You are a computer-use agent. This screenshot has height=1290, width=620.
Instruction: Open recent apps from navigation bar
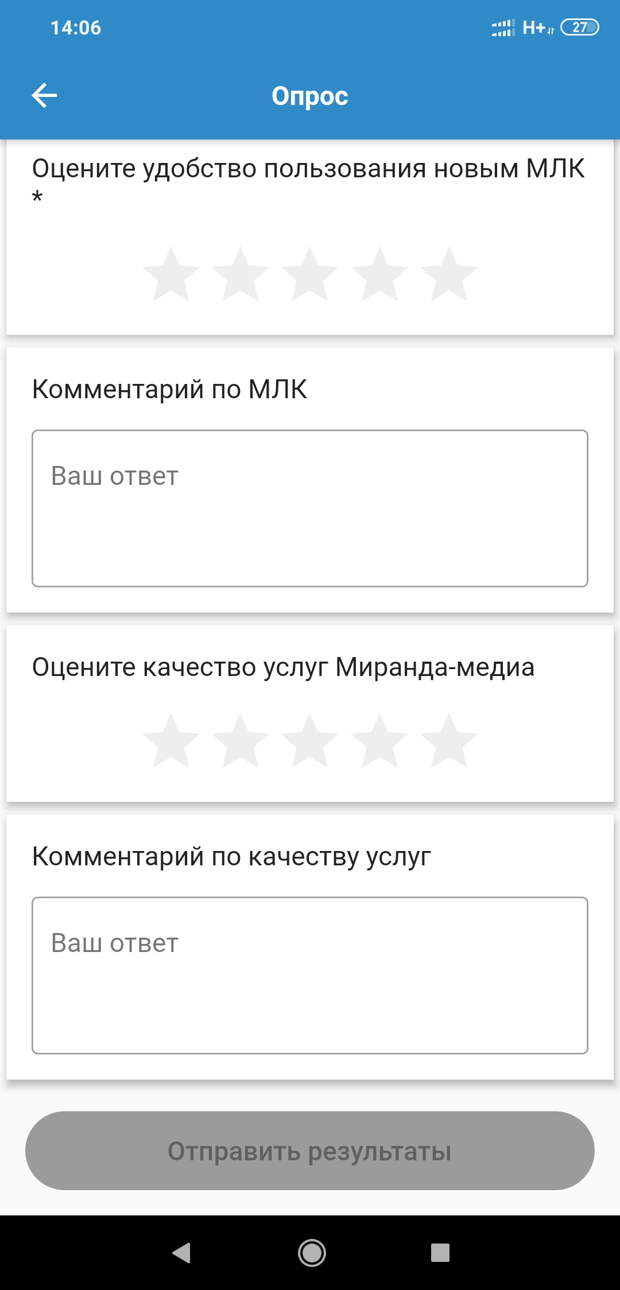pos(440,1252)
